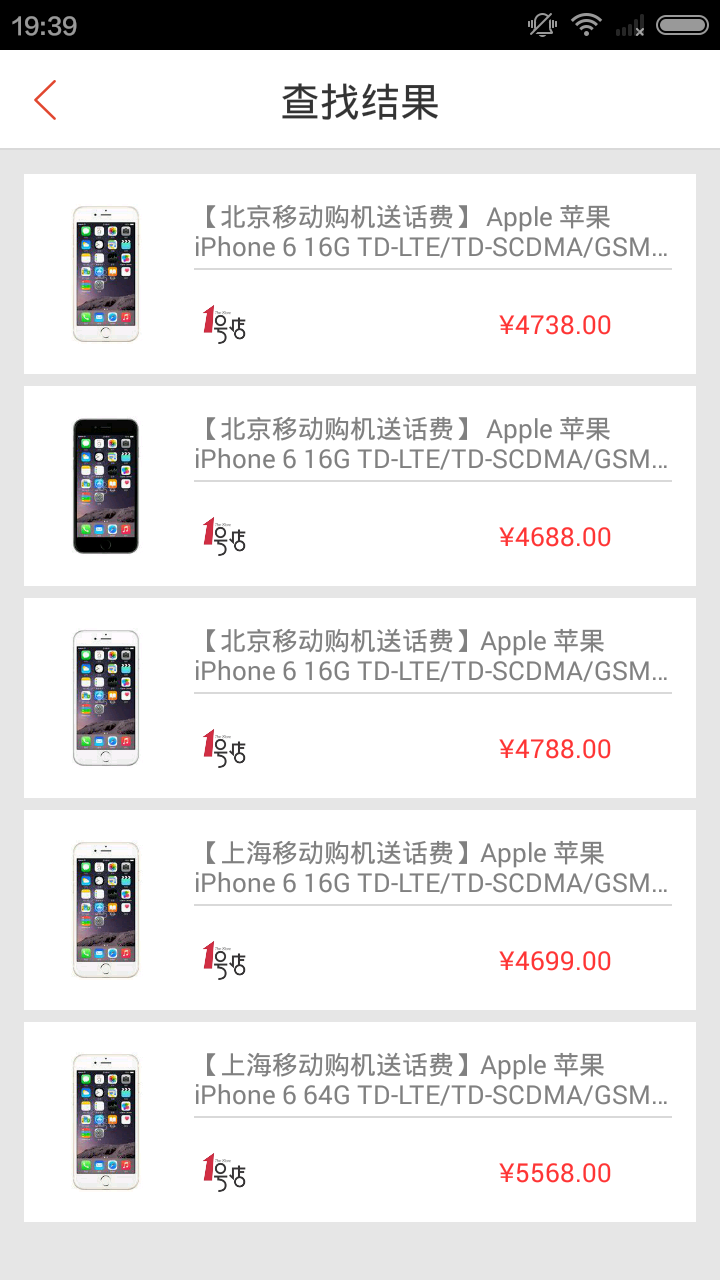Open the 上海移动 iPhone 6 64G listing
The height and width of the screenshot is (1280, 720).
pos(360,1122)
